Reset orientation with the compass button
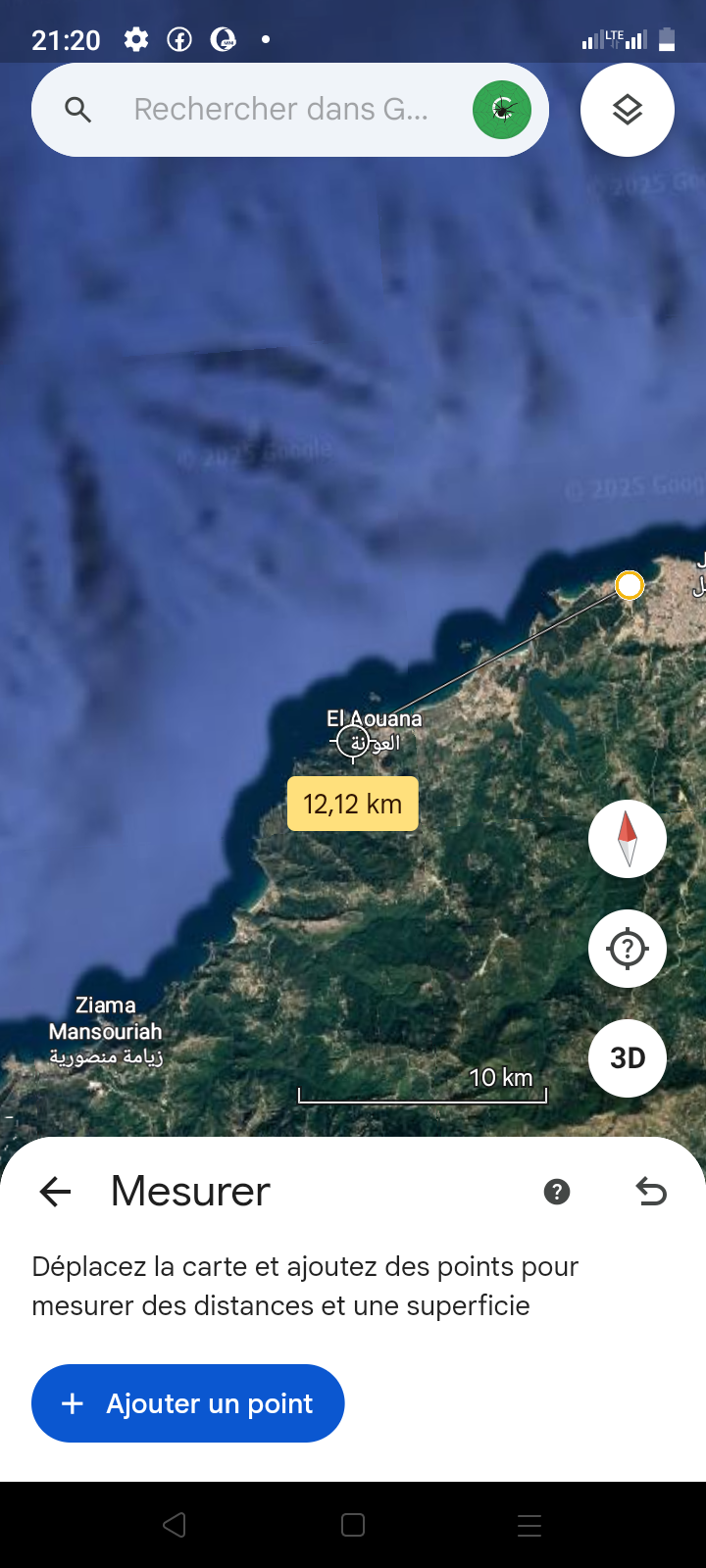 (x=628, y=839)
